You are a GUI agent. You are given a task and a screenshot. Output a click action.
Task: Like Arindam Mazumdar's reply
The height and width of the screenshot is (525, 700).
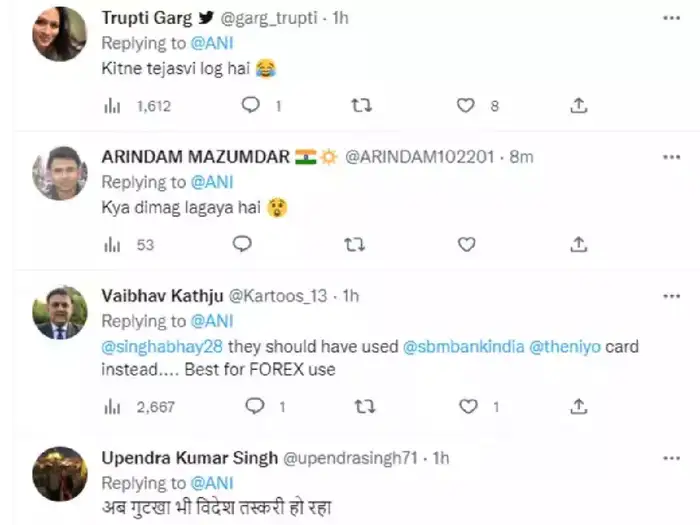coord(465,244)
